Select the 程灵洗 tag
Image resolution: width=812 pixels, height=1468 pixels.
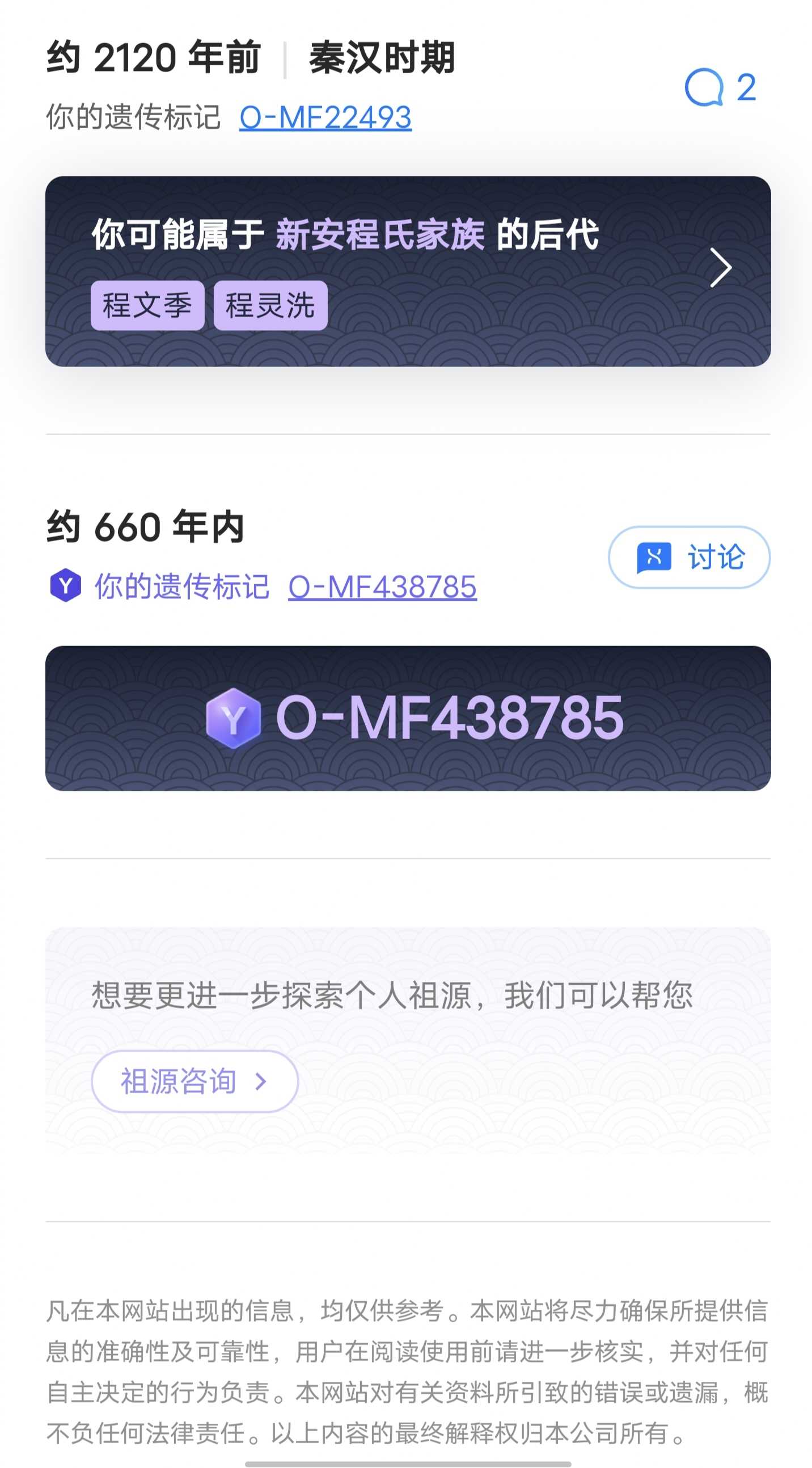[x=270, y=305]
